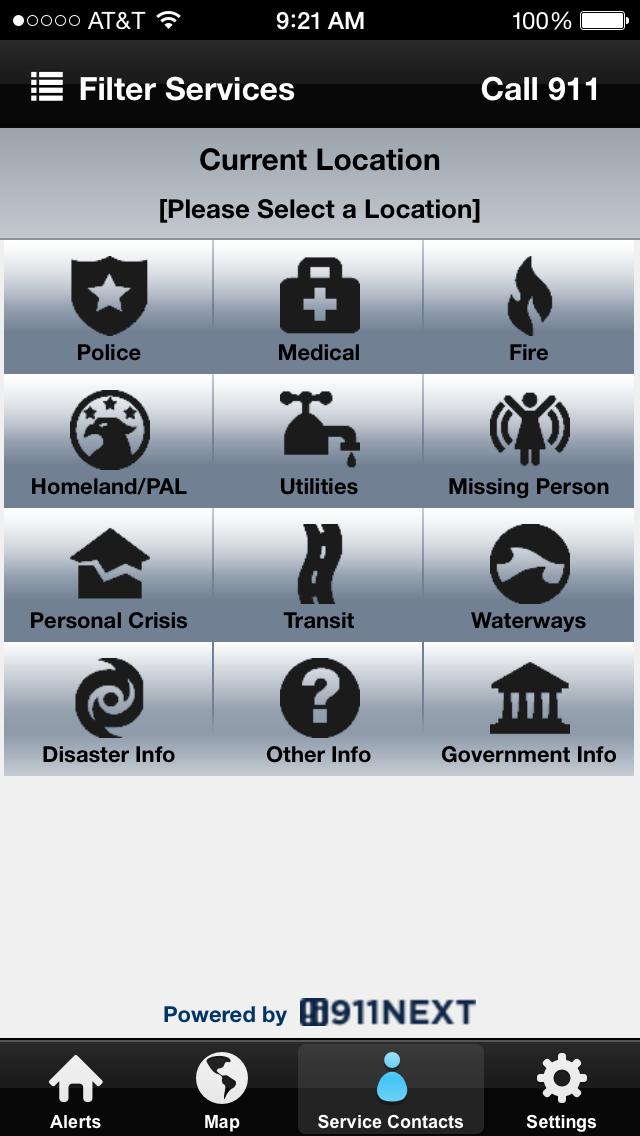Switch to the Map tab

coord(222,1091)
